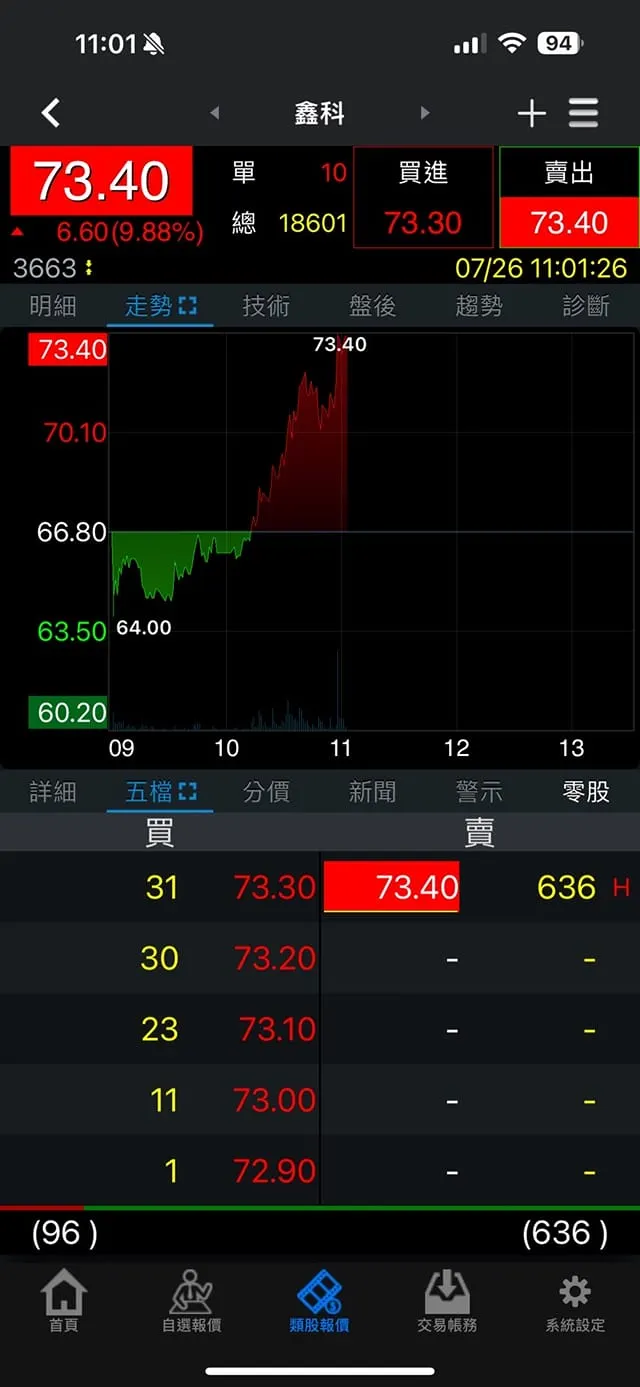Open 交易帳務 in the bottom navigation
640x1387 pixels.
click(x=447, y=1301)
